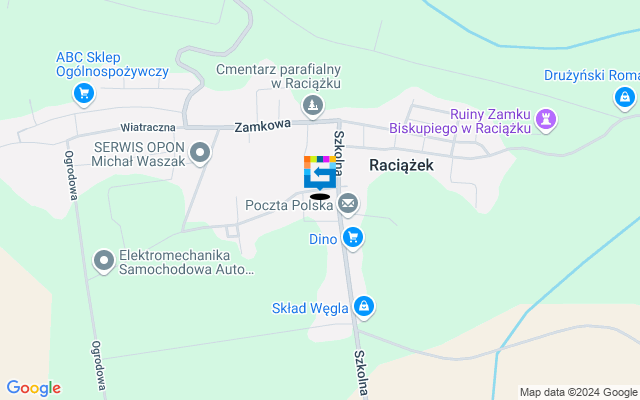This screenshot has width=640, height=400.
Task: Select the Cmentarz parafialny w Raciążku marker
Action: [313, 105]
